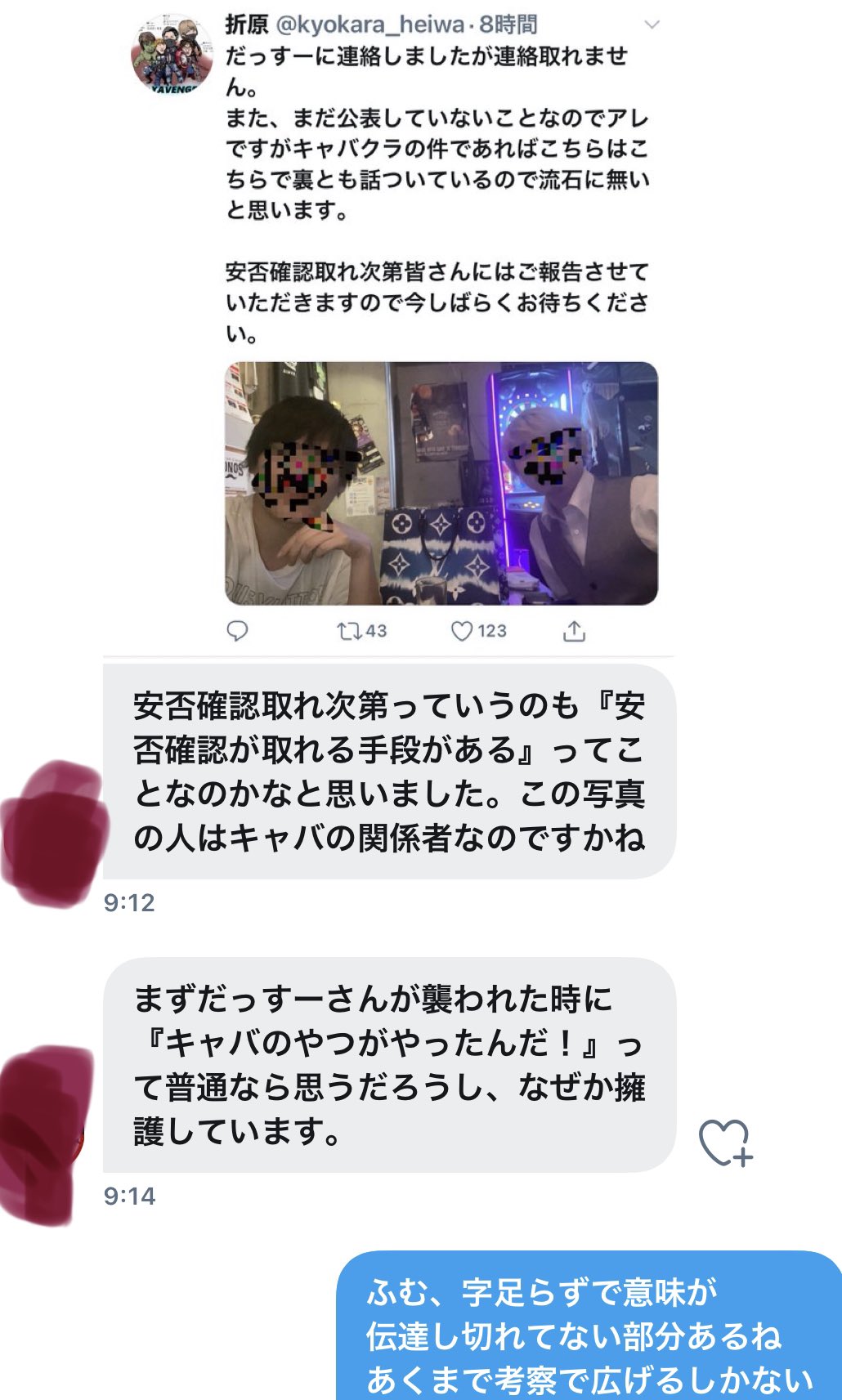Add a heart reaction to the 9:14 message
Image resolution: width=842 pixels, height=1400 pixels.
coord(726,1143)
